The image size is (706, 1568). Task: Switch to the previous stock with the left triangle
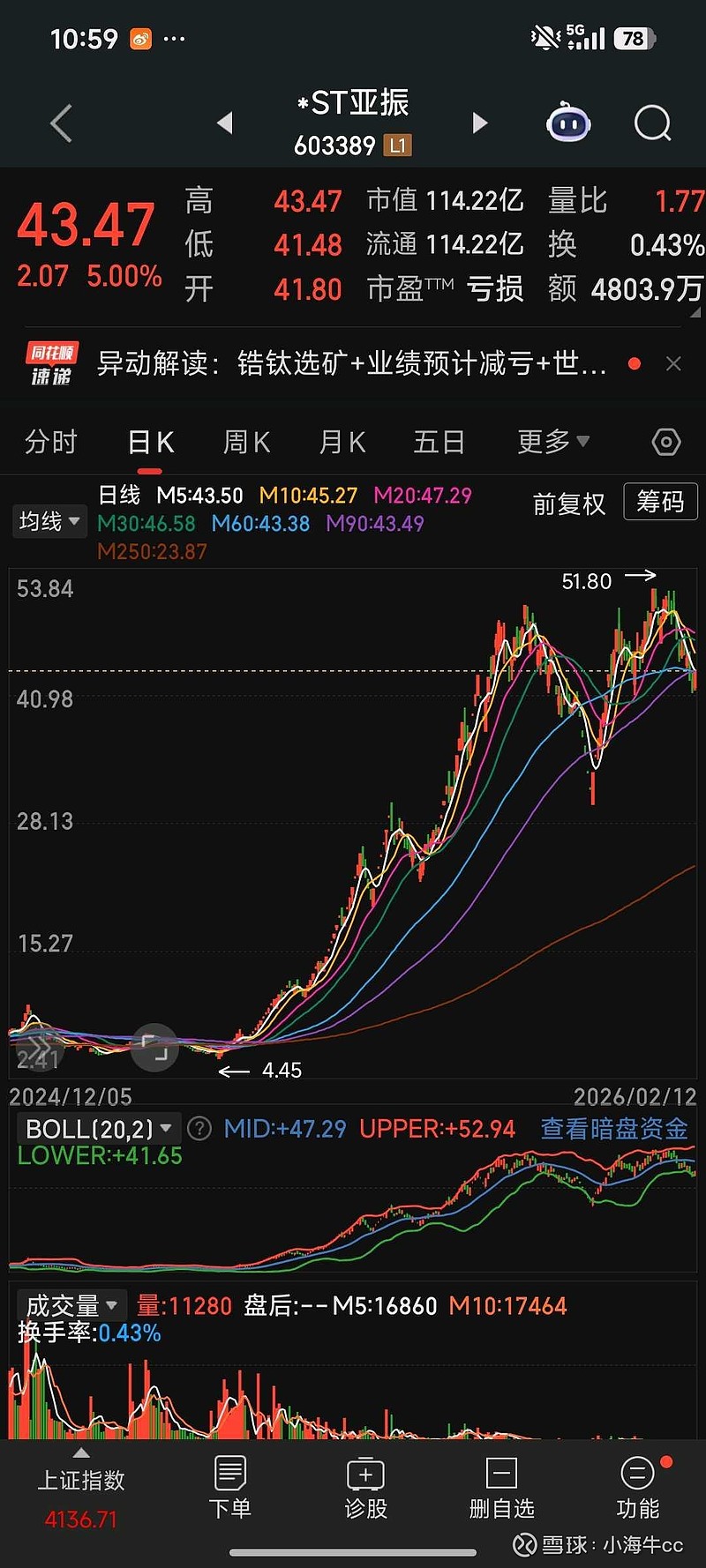click(225, 123)
